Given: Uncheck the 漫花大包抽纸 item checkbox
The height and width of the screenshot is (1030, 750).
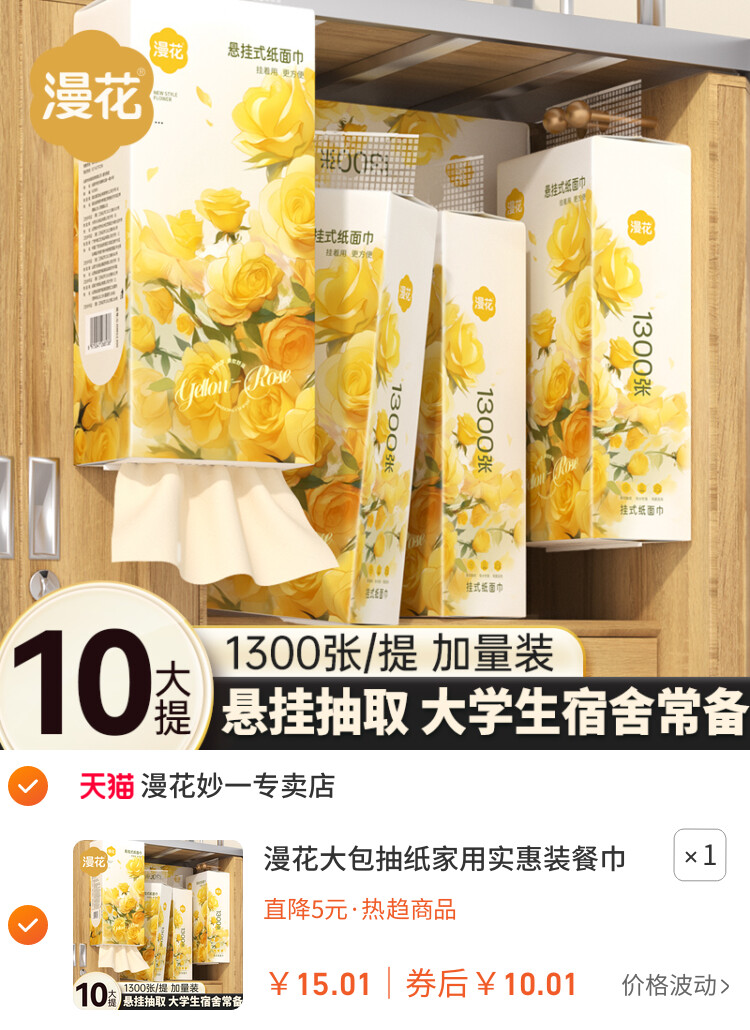Looking at the screenshot, I should point(28,925).
